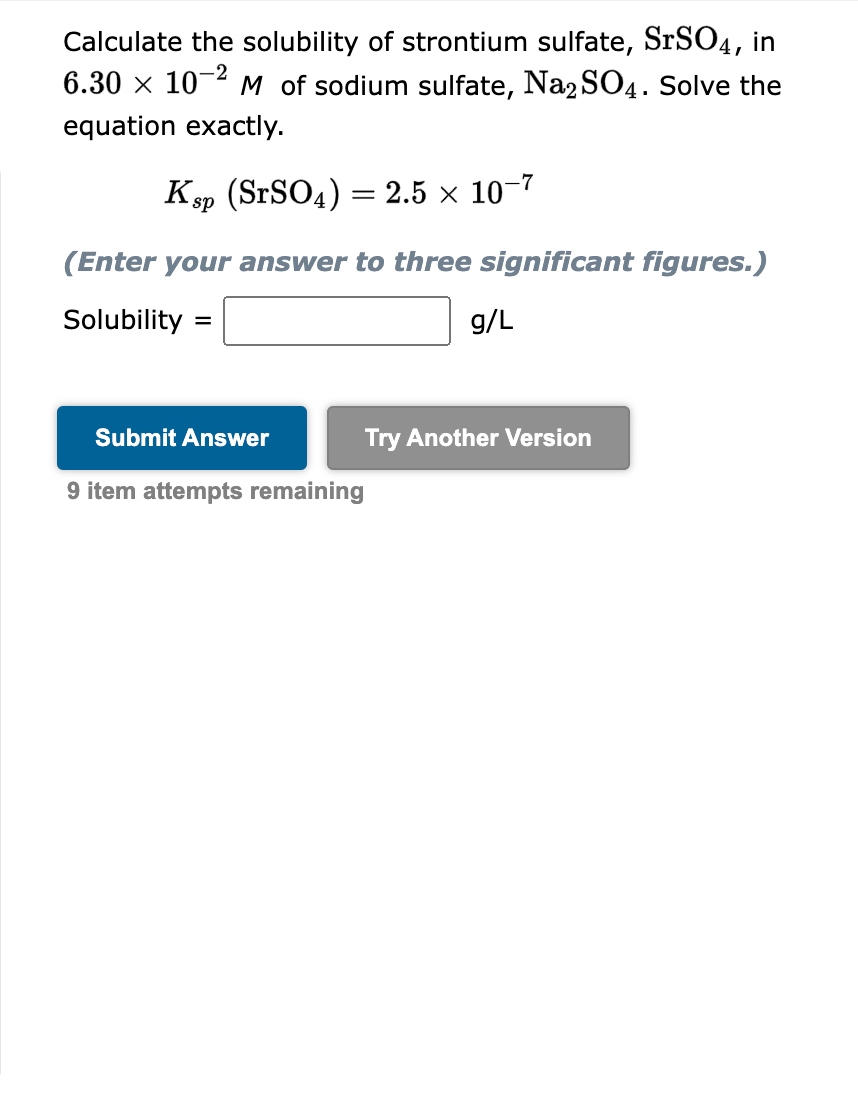Click the 9 item attempts remaining text
This screenshot has width=858, height=1109.
(213, 491)
